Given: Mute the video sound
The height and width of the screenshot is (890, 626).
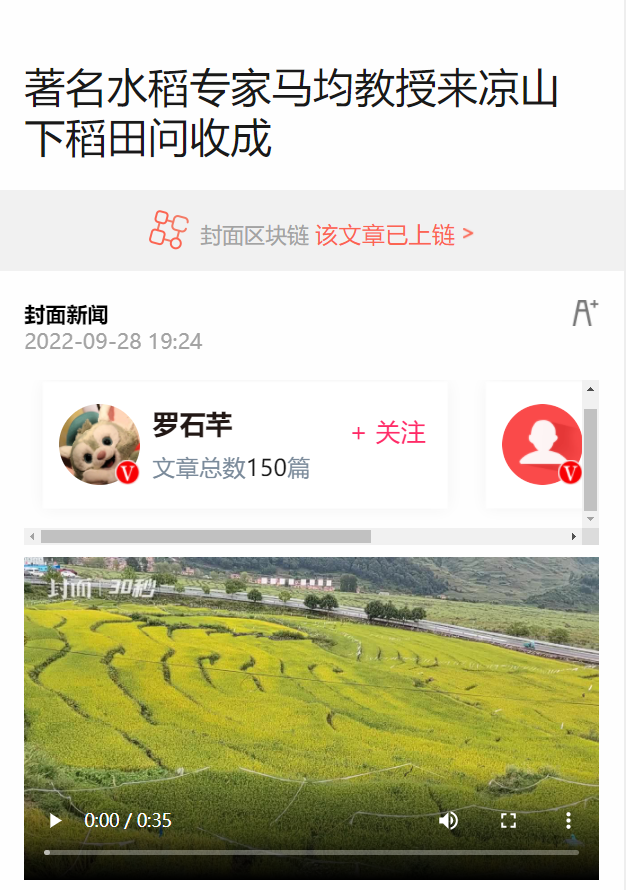Looking at the screenshot, I should click(448, 821).
